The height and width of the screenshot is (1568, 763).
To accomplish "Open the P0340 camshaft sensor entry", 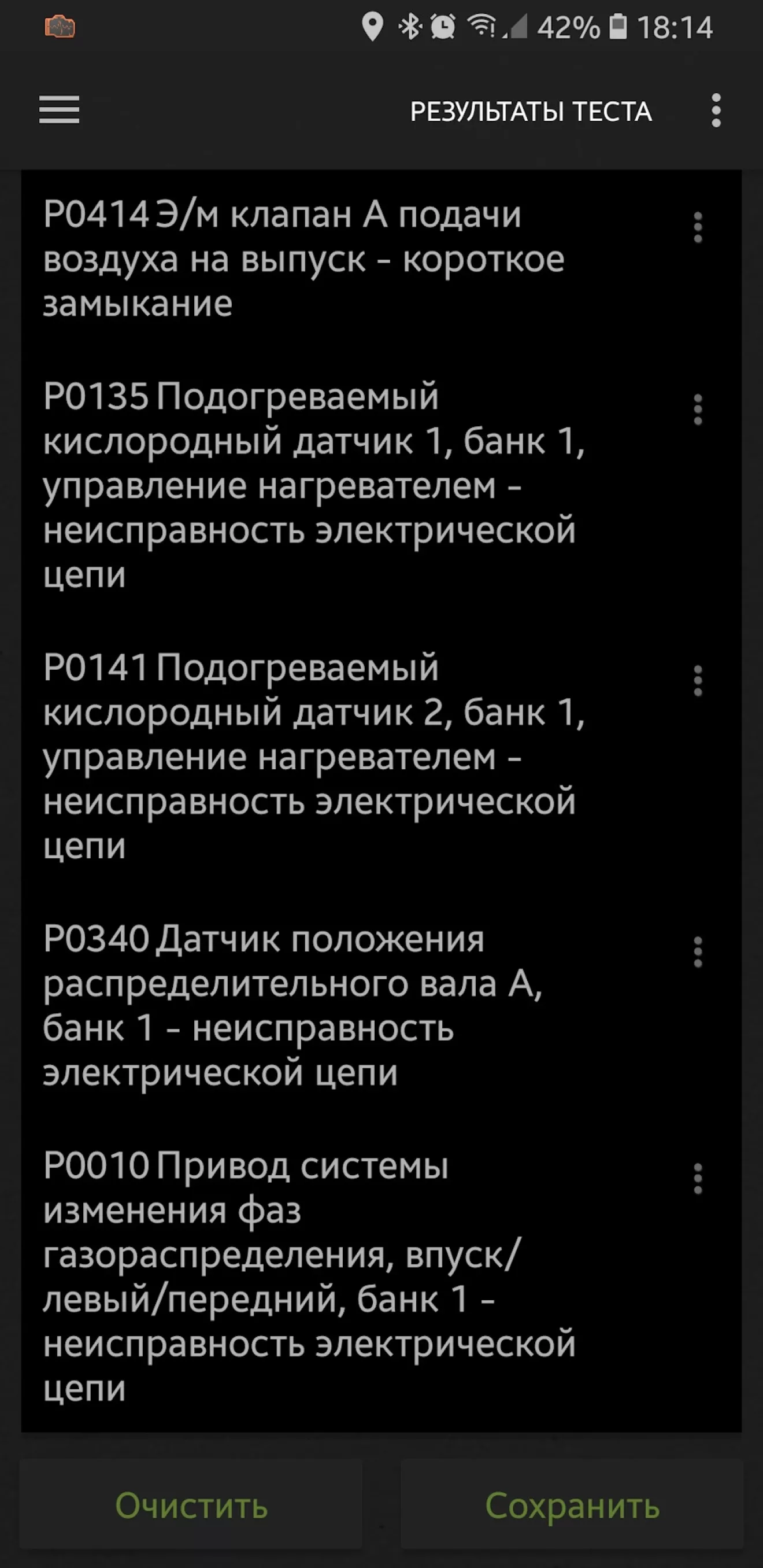I will 292,1006.
